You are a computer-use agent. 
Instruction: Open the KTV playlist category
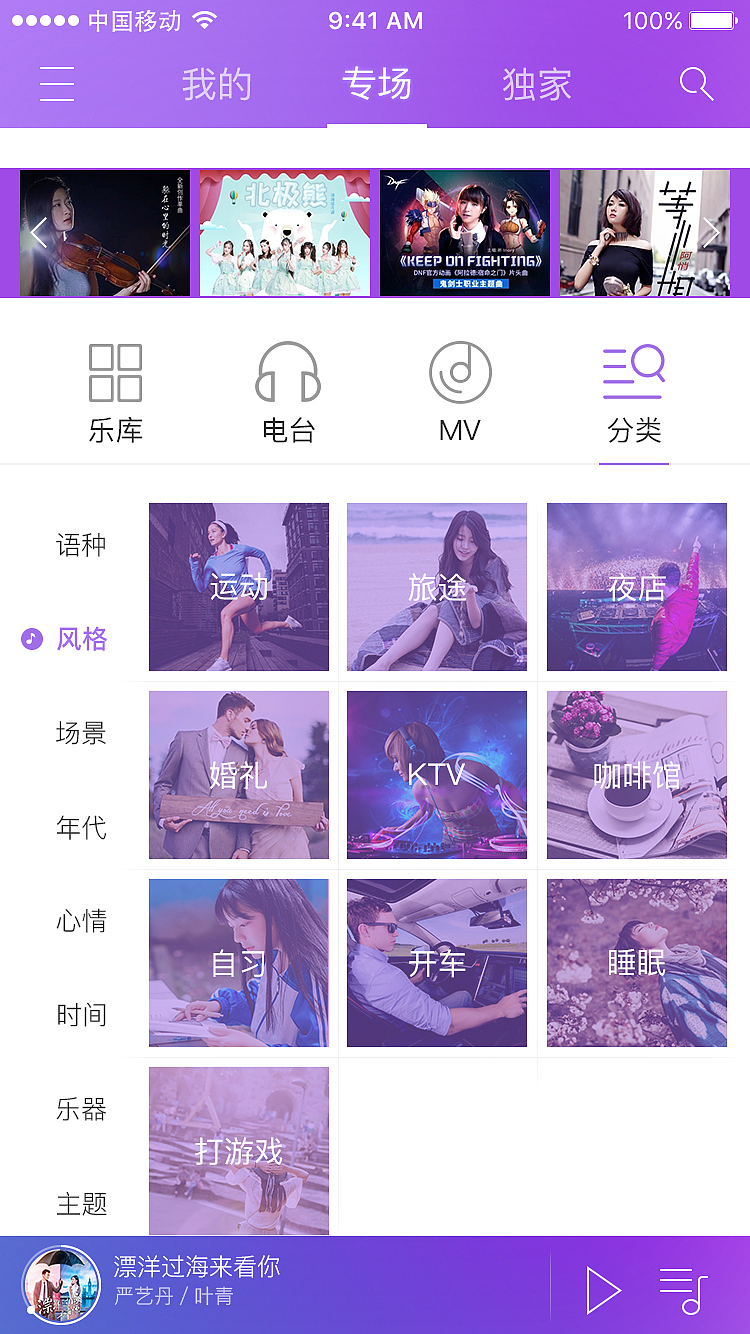[x=437, y=775]
